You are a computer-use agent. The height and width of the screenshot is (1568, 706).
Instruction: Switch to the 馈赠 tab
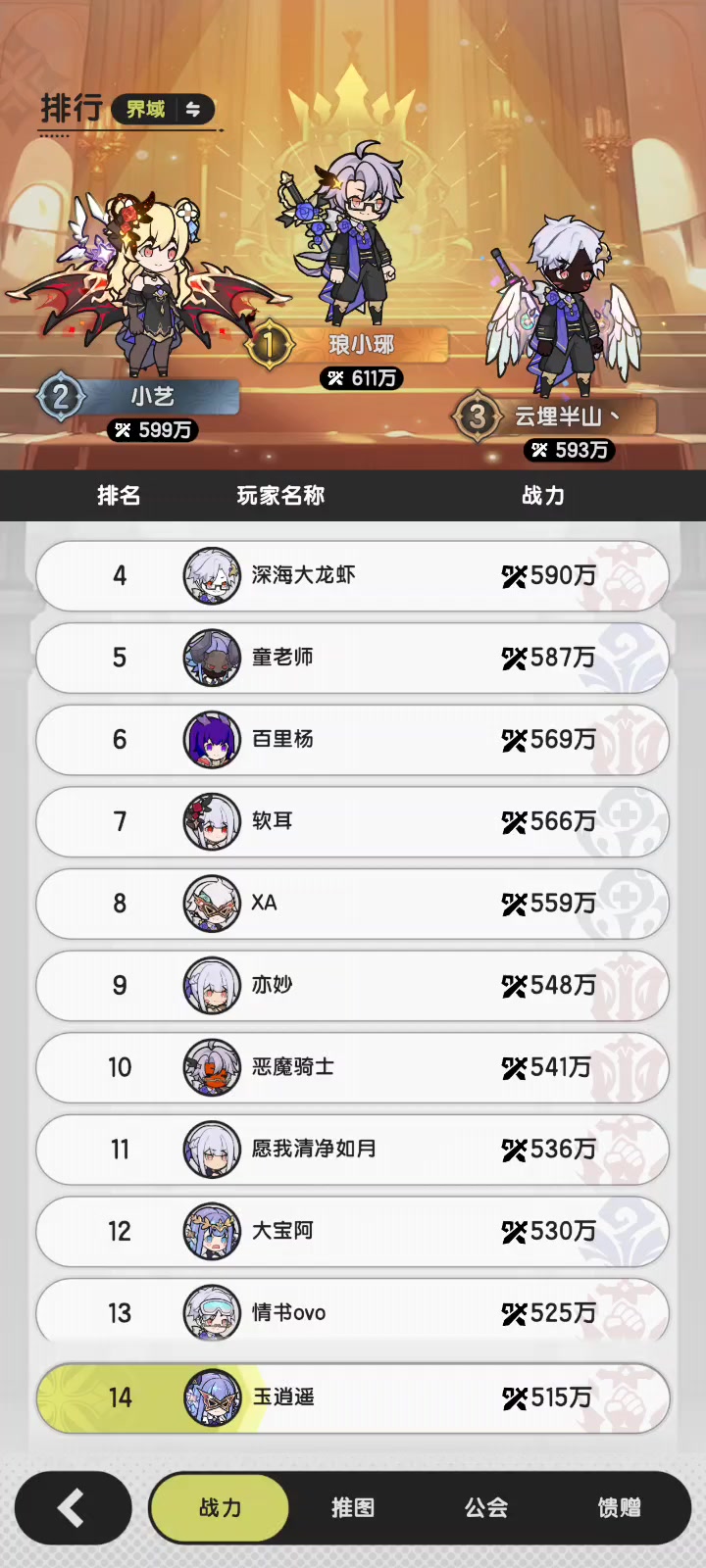point(620,1507)
